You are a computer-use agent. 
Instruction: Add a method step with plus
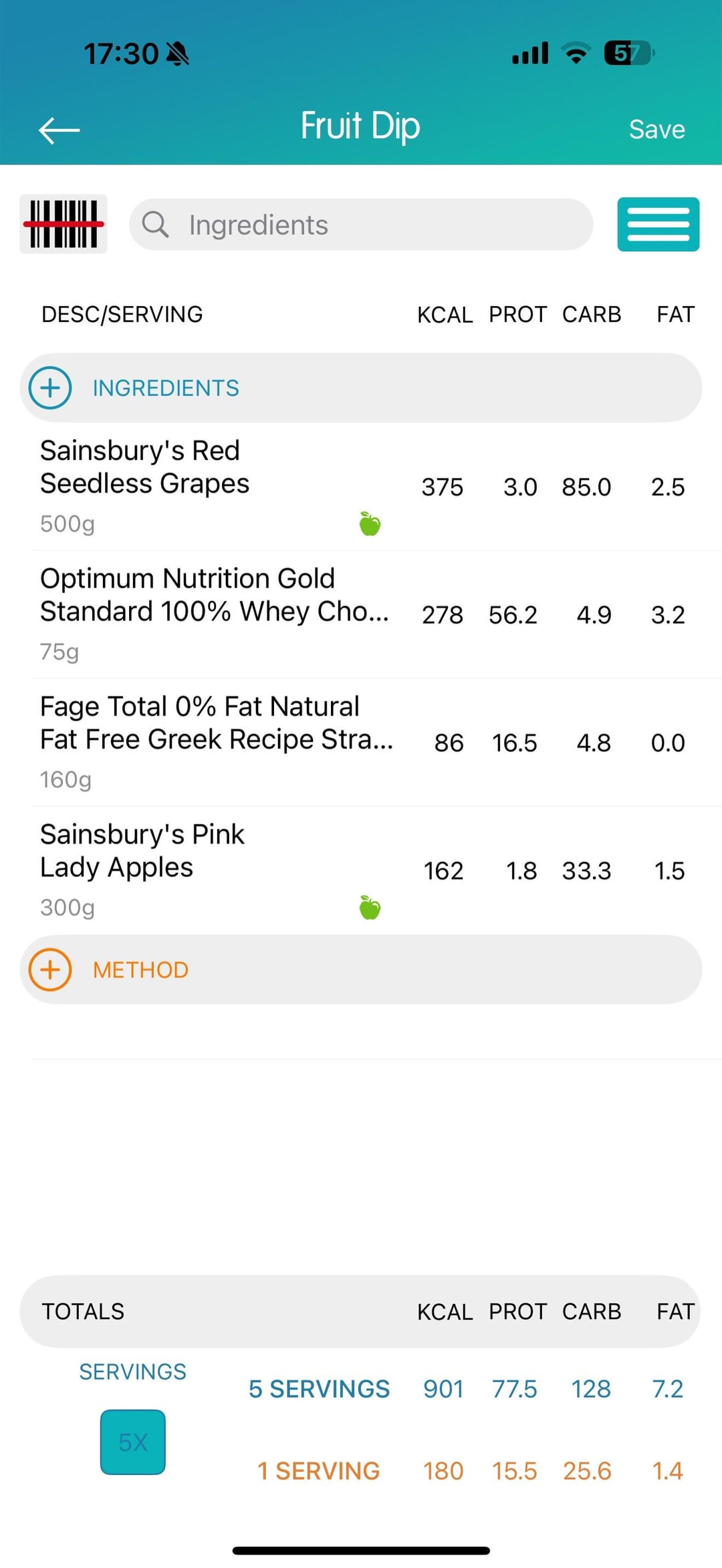(50, 970)
